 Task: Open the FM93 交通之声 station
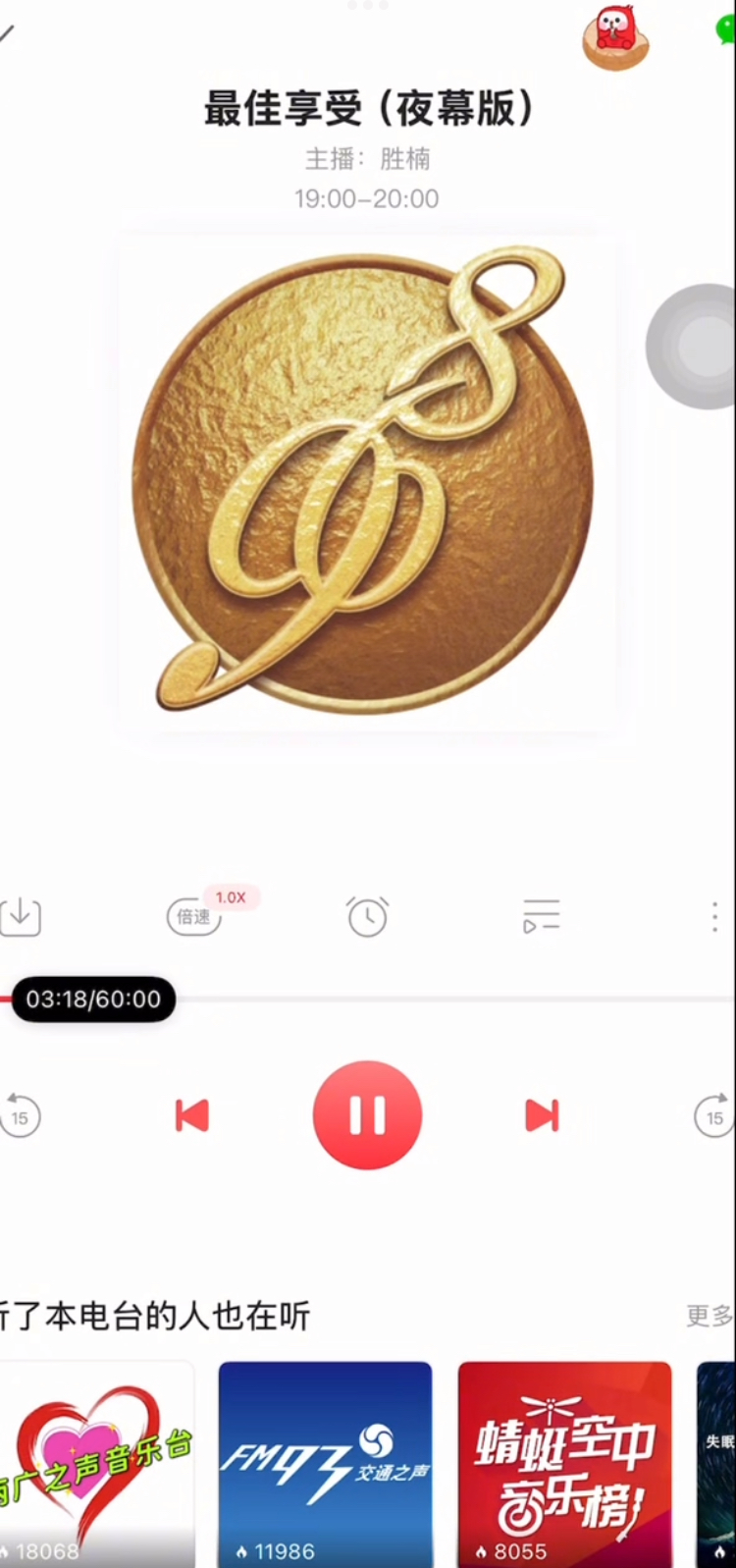click(325, 1463)
